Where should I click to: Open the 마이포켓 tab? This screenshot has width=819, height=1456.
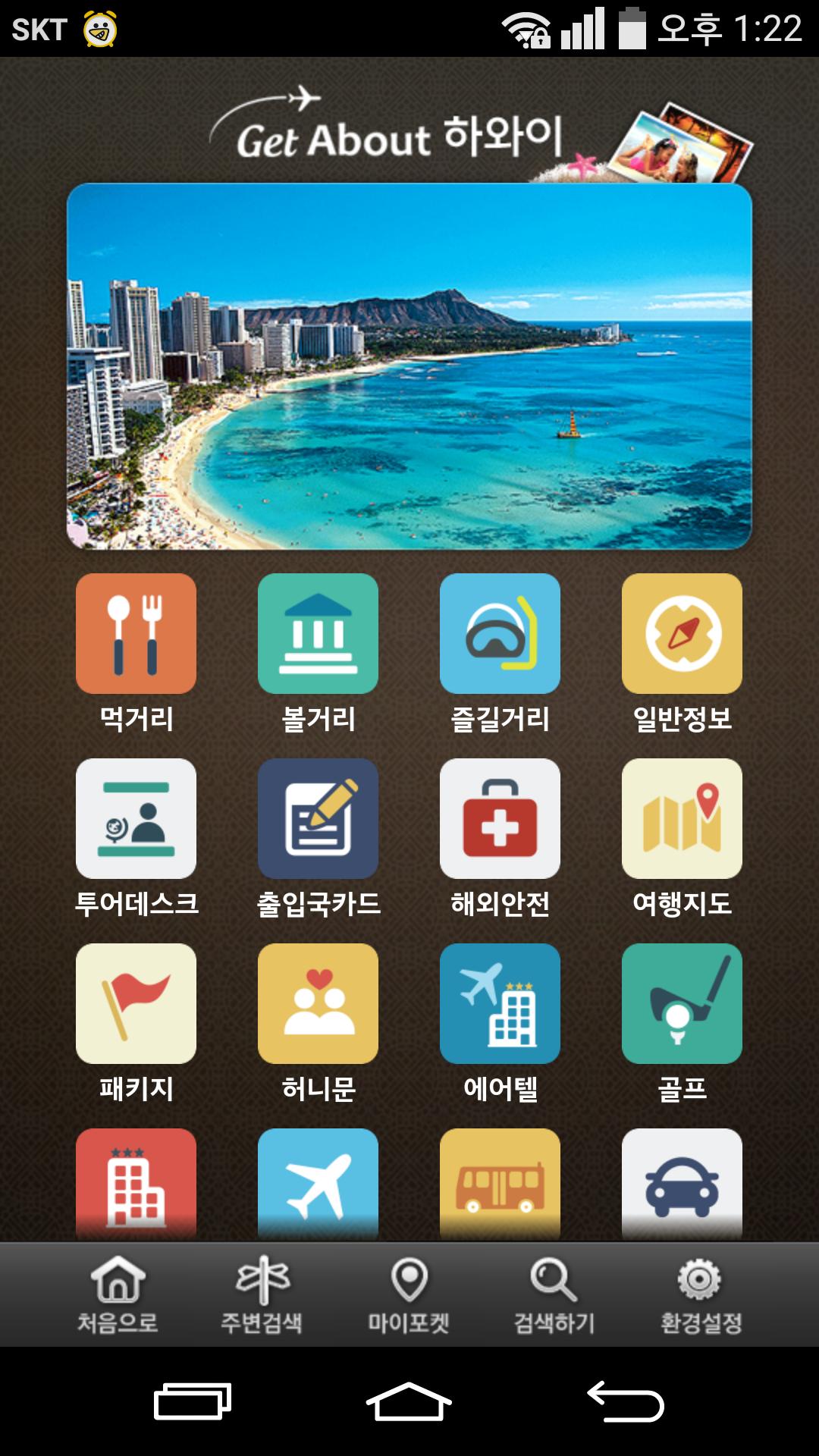pos(409,1294)
